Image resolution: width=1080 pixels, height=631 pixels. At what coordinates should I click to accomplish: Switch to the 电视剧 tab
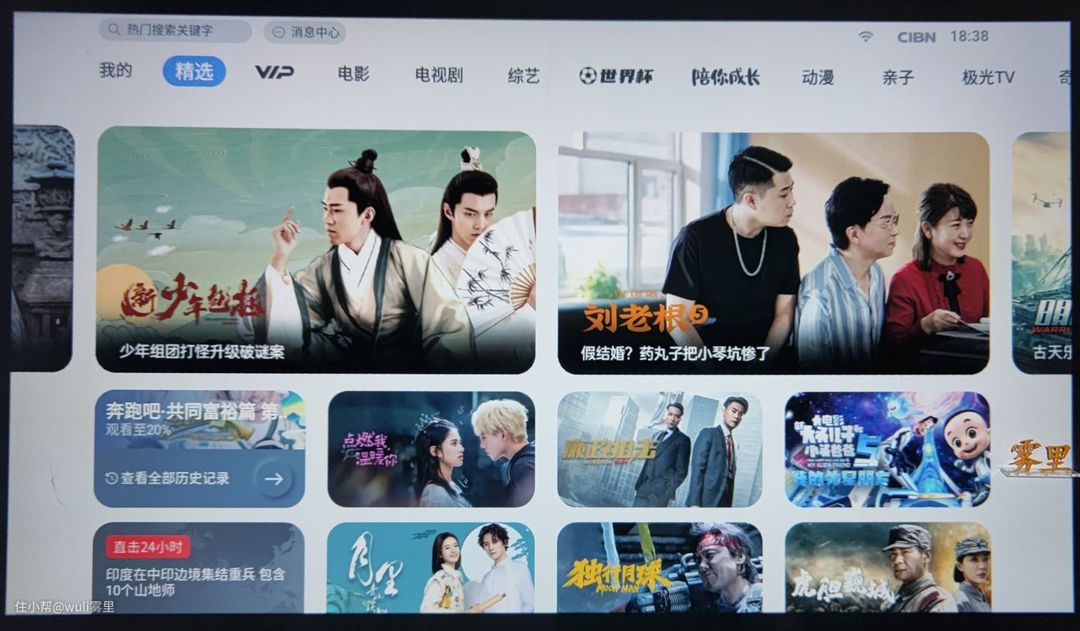click(x=439, y=75)
